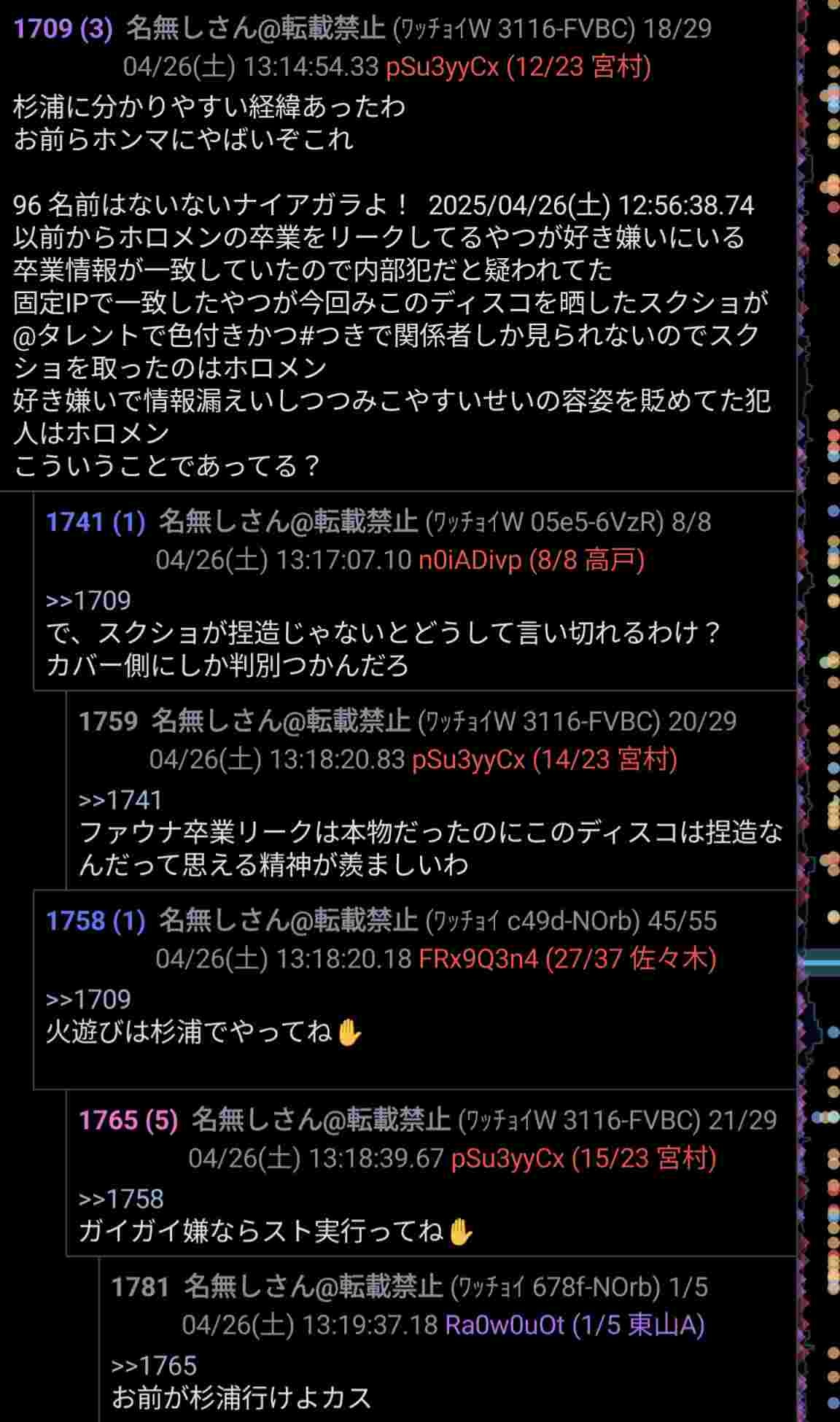
Task: Follow the >>1765 anchor link
Action: click(x=154, y=1367)
